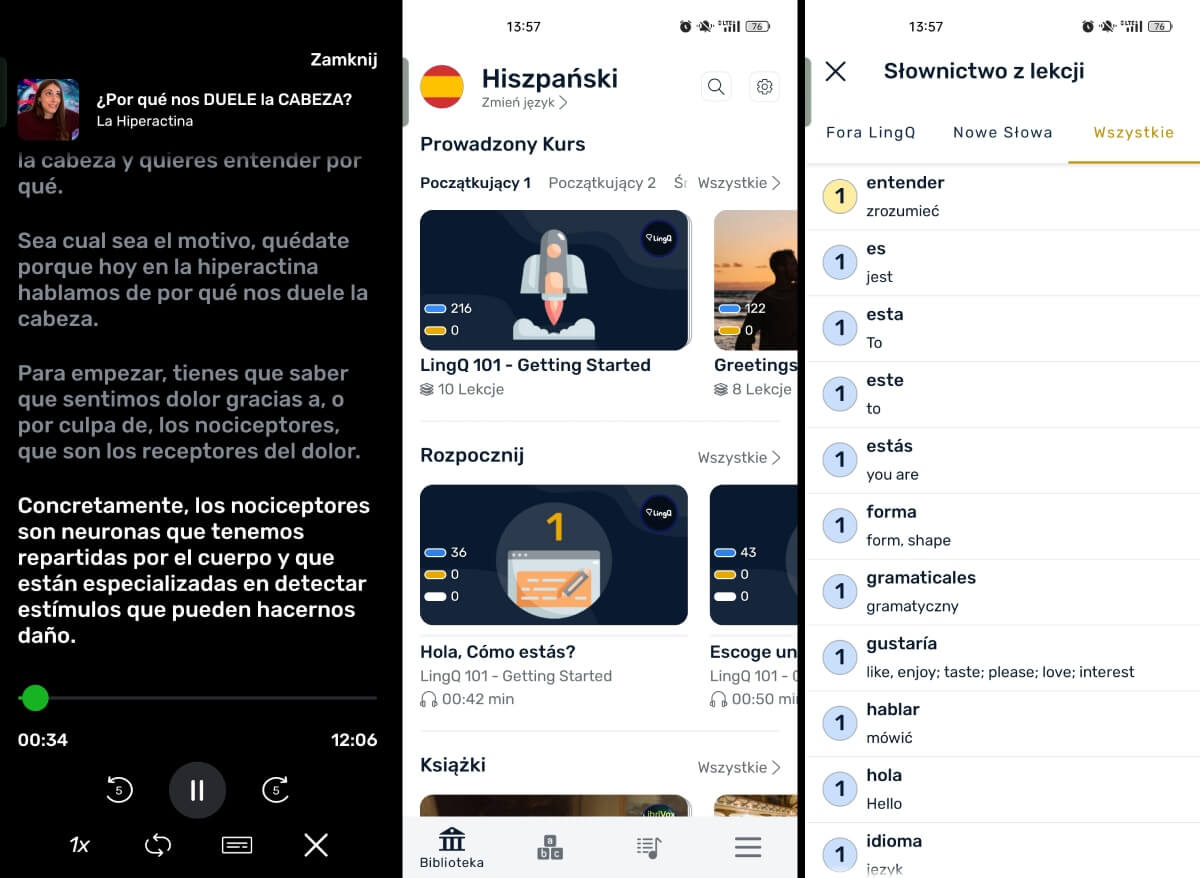Toggle the subtitles icon in the player
The height and width of the screenshot is (878, 1200).
tap(236, 846)
